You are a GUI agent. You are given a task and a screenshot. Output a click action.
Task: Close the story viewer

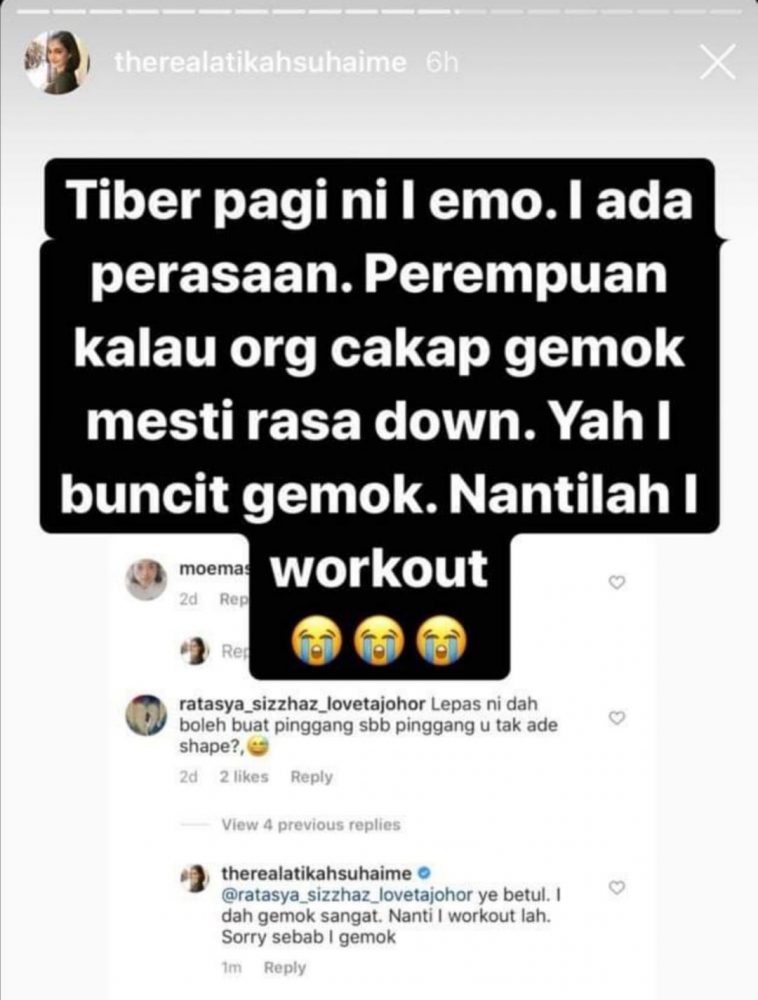click(718, 63)
